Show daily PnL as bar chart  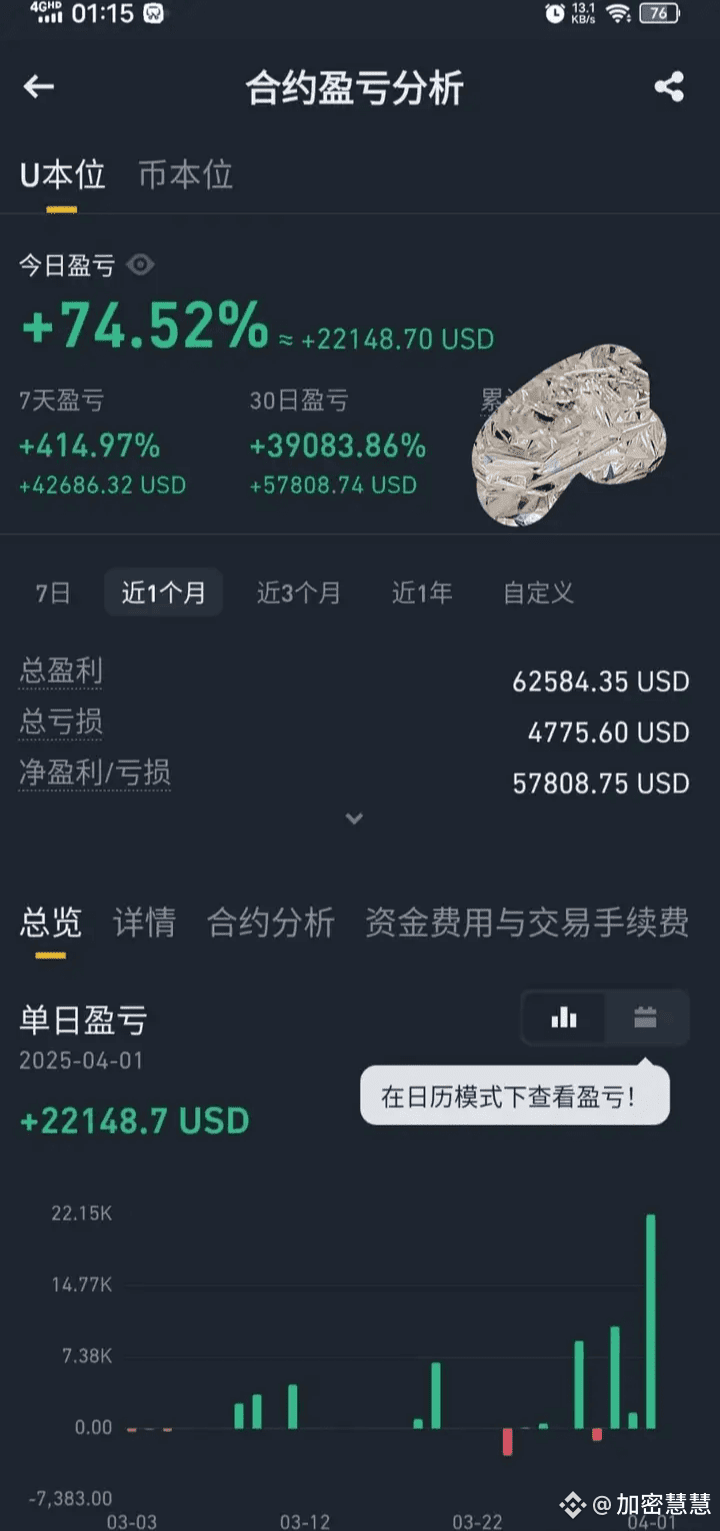tap(564, 1018)
